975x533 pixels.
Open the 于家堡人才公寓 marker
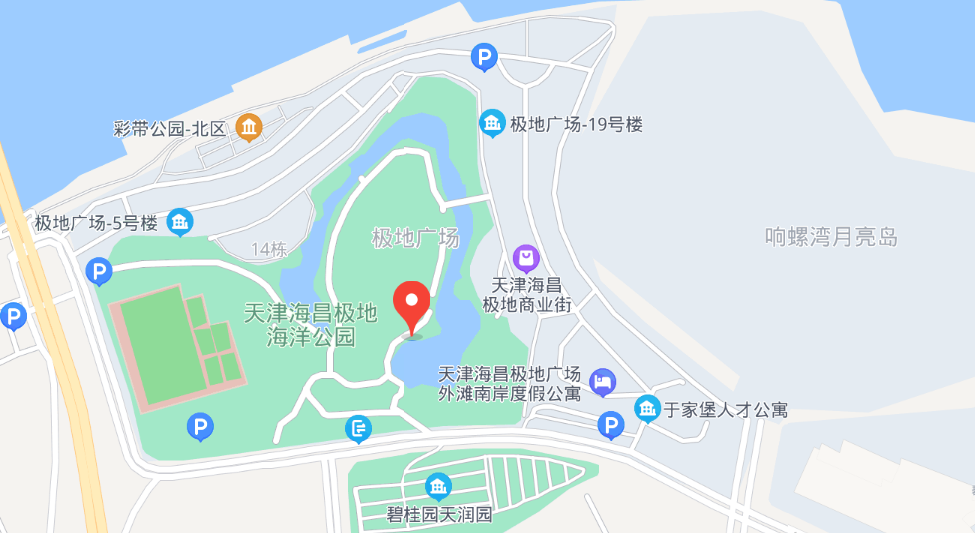tap(647, 409)
